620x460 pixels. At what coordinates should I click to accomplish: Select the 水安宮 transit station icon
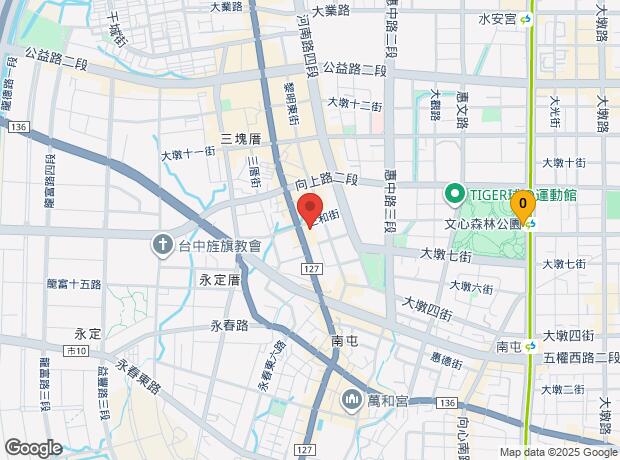point(526,19)
